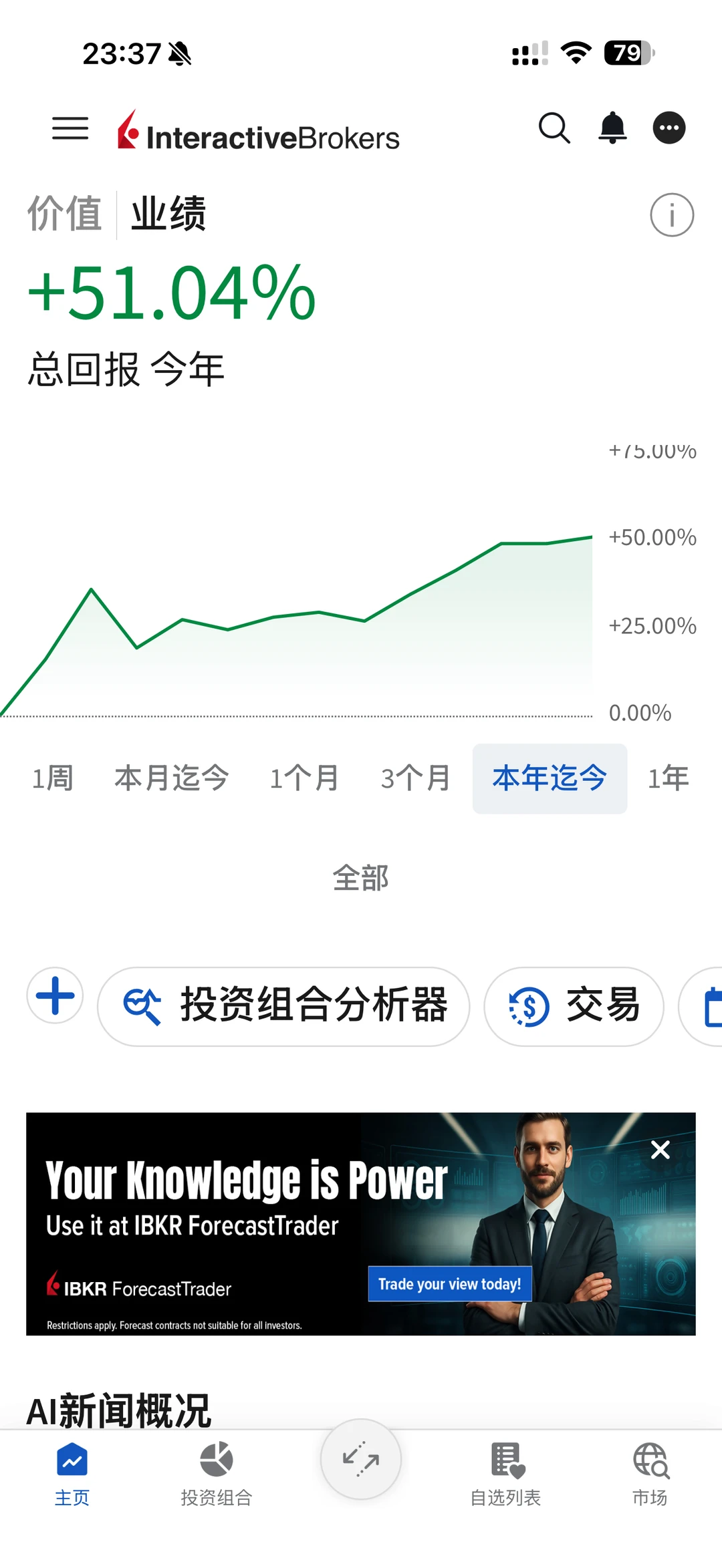Switch to the 业绩 tab
The width and height of the screenshot is (722, 1568).
coord(166,215)
